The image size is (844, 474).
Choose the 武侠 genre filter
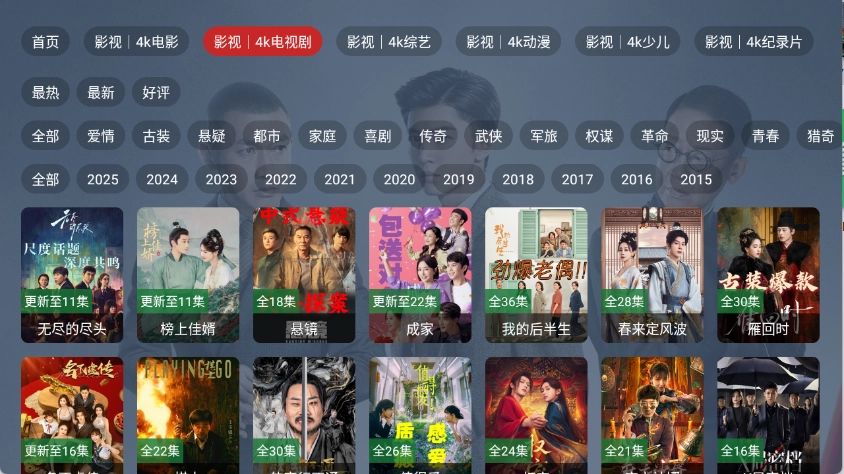click(x=488, y=136)
